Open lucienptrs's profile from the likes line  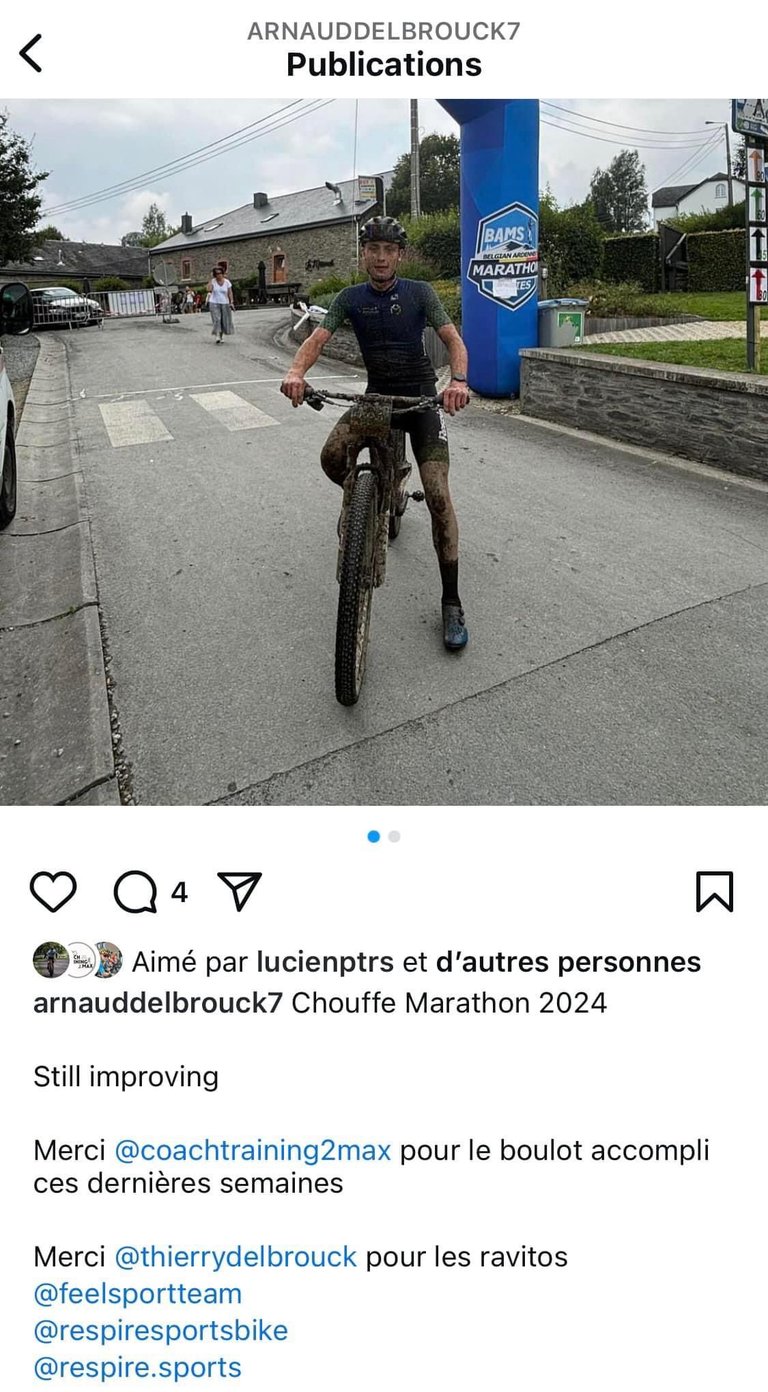(325, 962)
